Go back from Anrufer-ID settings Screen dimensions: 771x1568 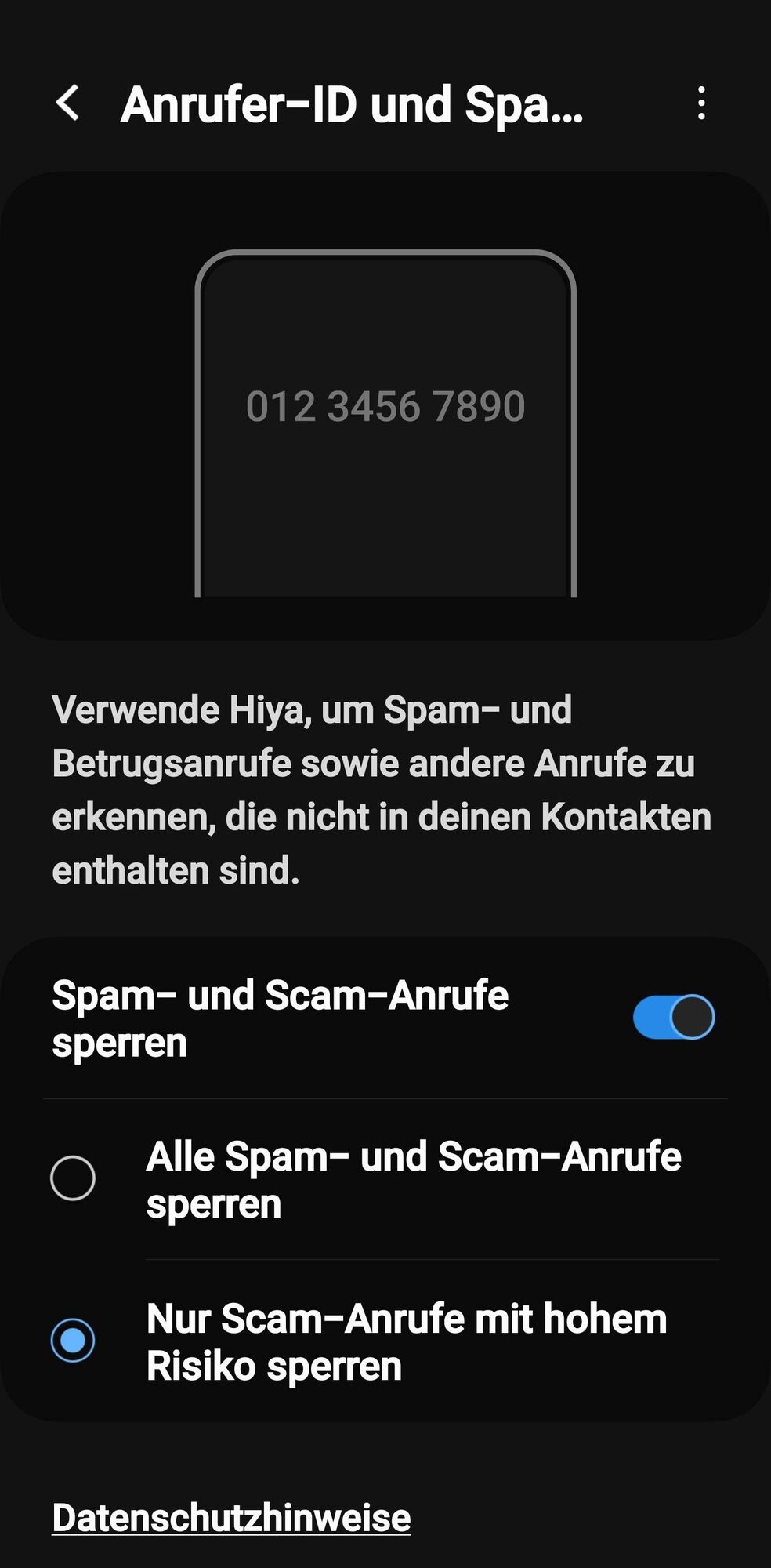point(68,103)
